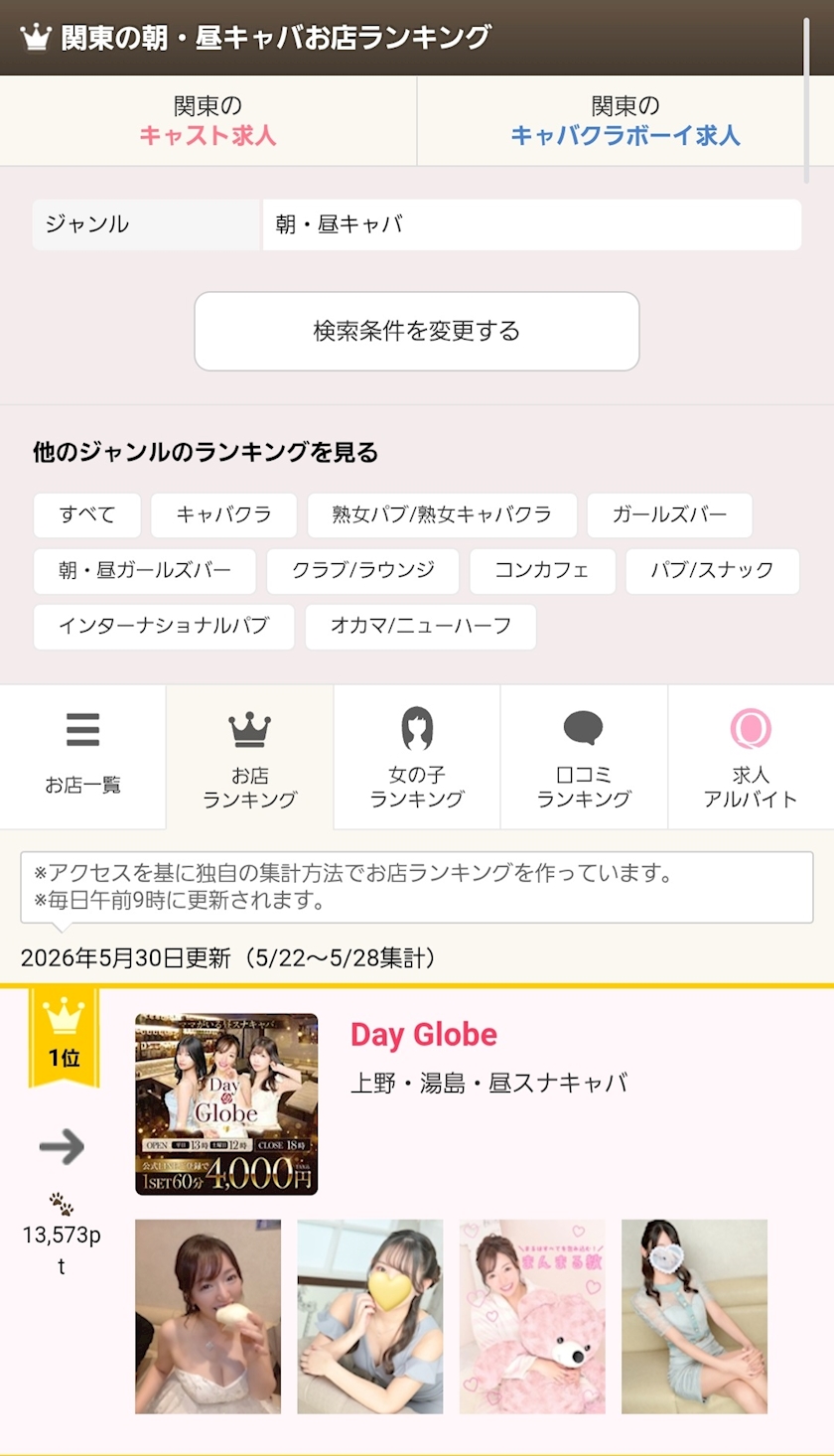Viewport: 834px width, 1456px height.
Task: Select the すべて genre chip
Action: coord(87,515)
